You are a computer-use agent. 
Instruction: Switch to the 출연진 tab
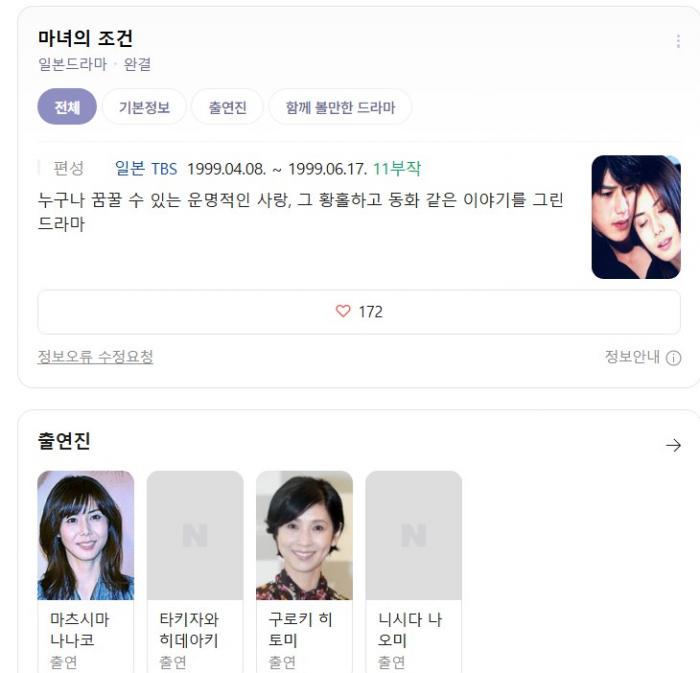[227, 107]
